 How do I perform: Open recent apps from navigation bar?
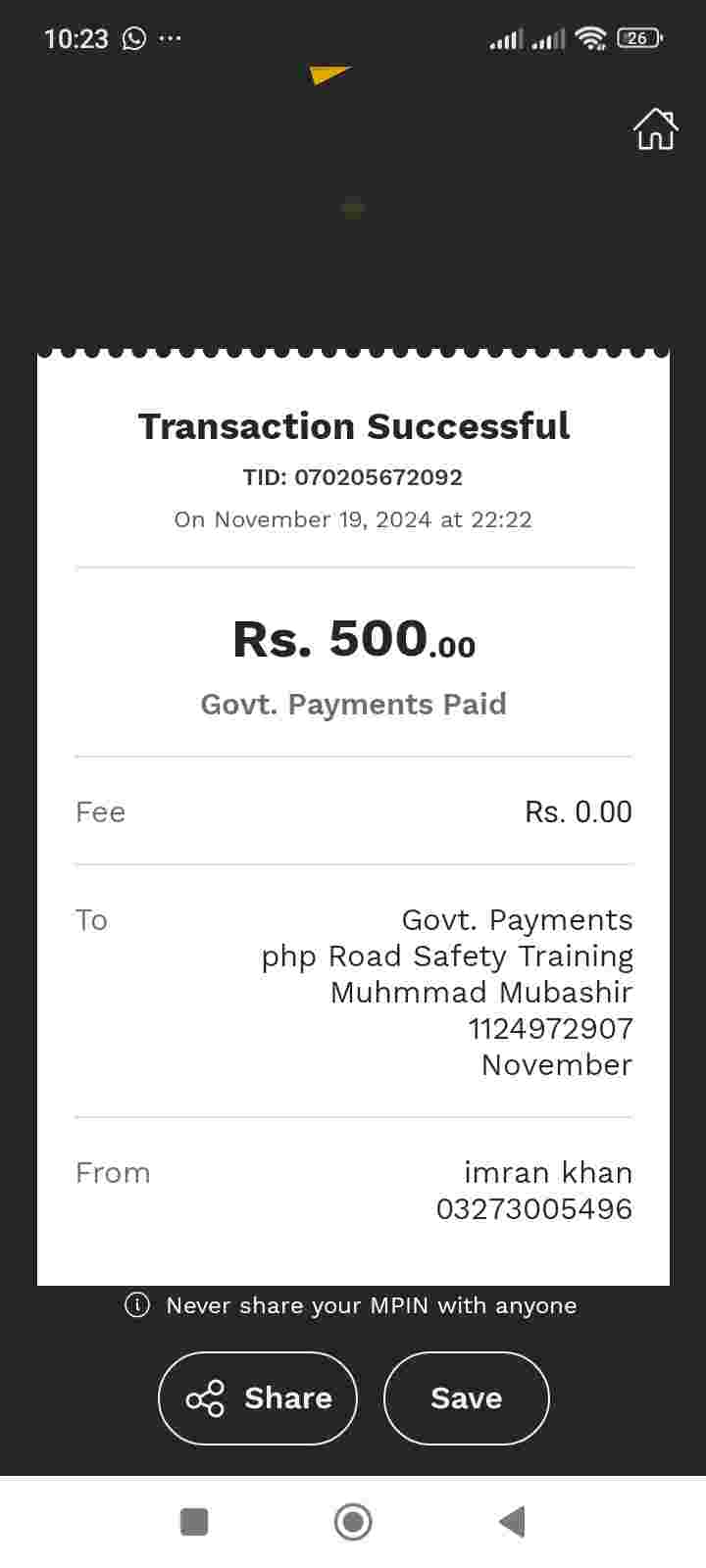pos(194,1522)
